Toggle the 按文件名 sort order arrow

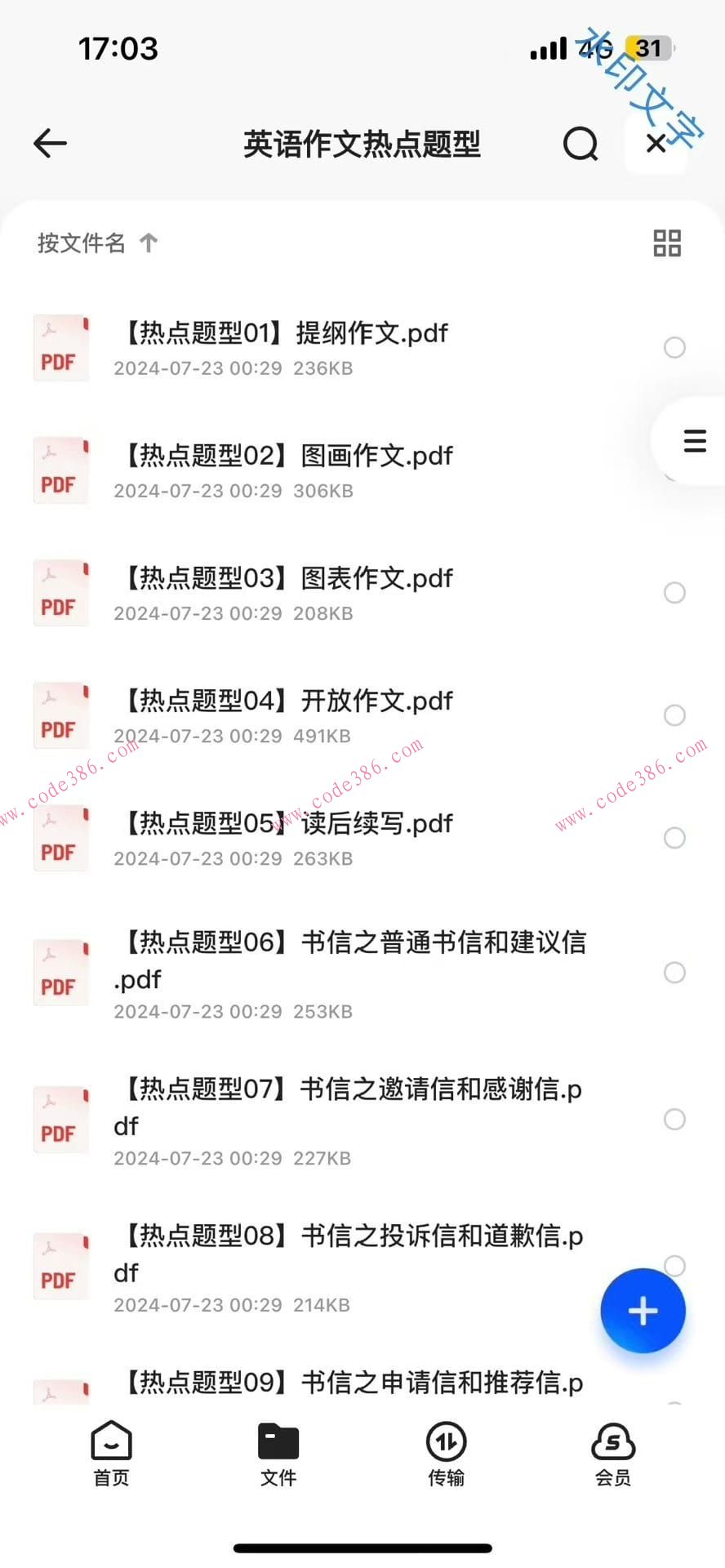(x=147, y=243)
